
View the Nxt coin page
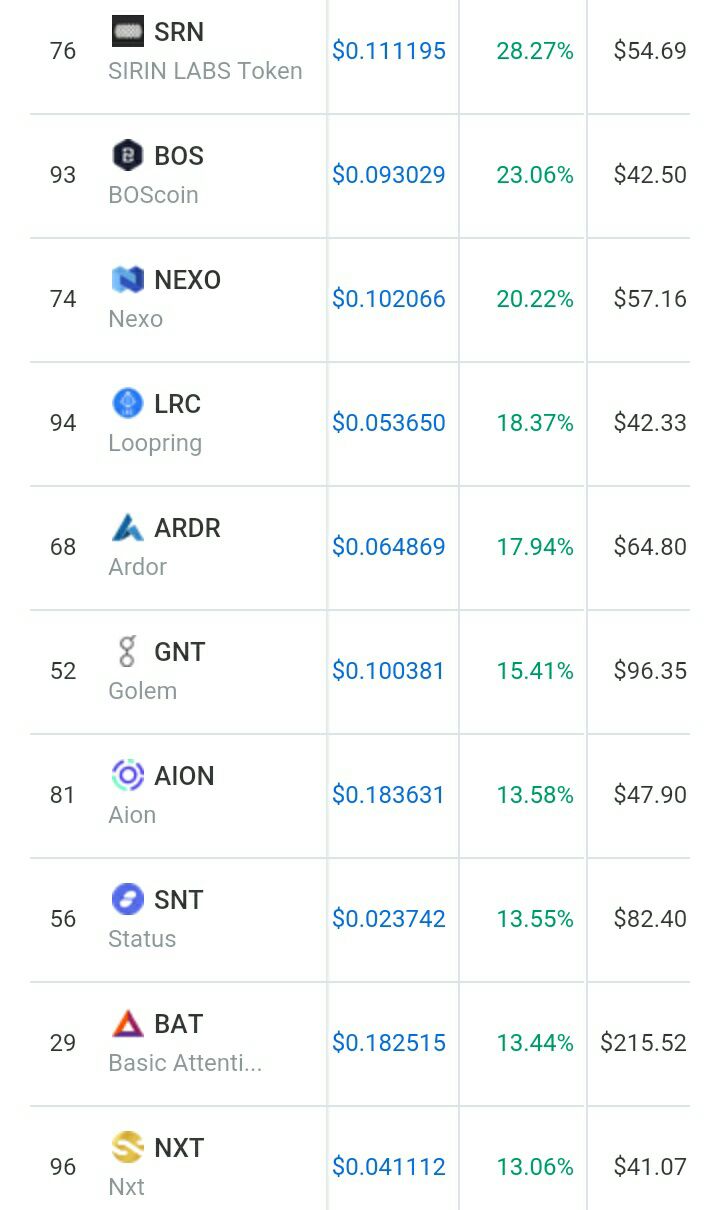(x=178, y=1148)
